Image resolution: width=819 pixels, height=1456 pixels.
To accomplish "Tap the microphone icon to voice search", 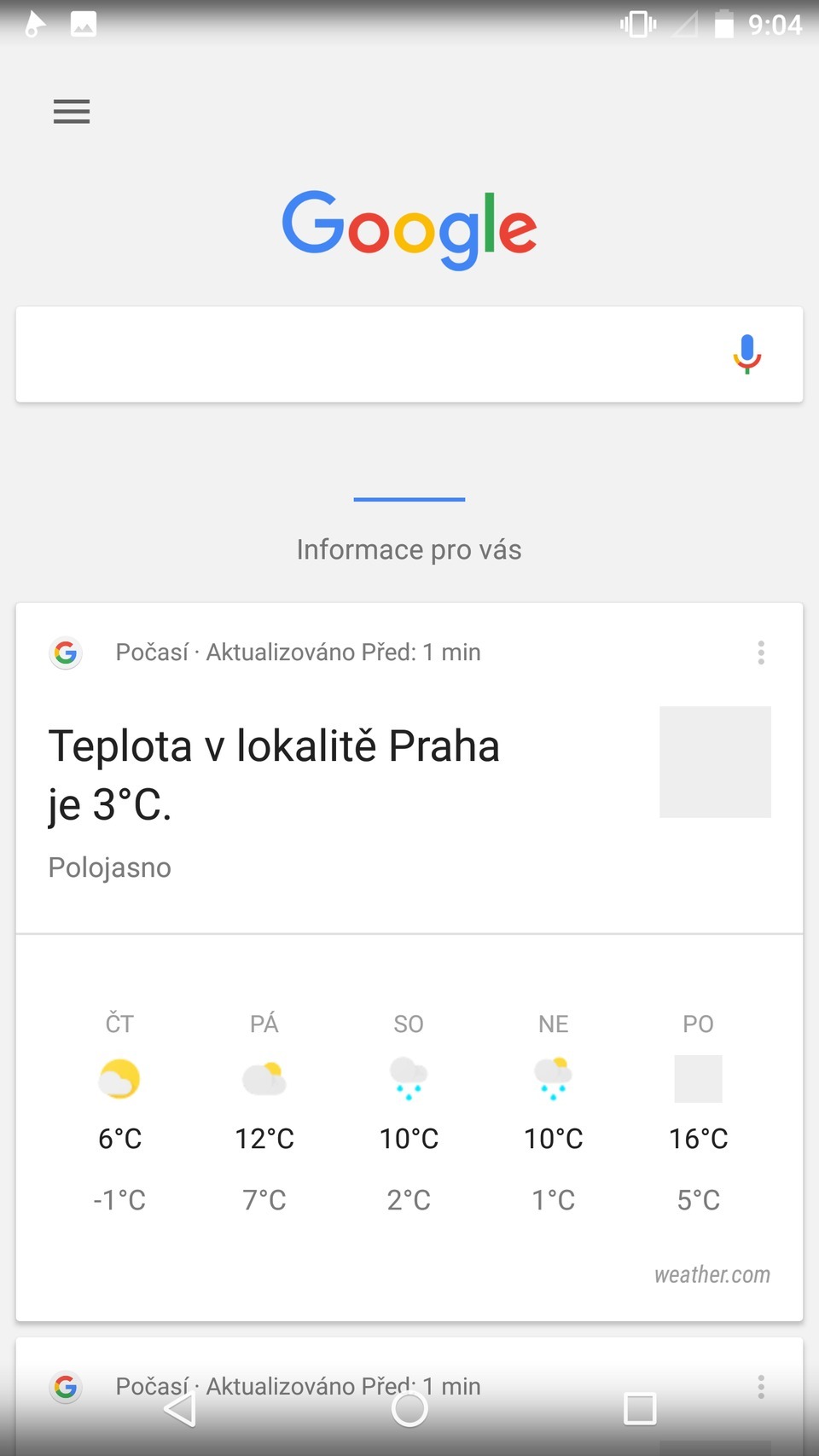I will coord(746,353).
